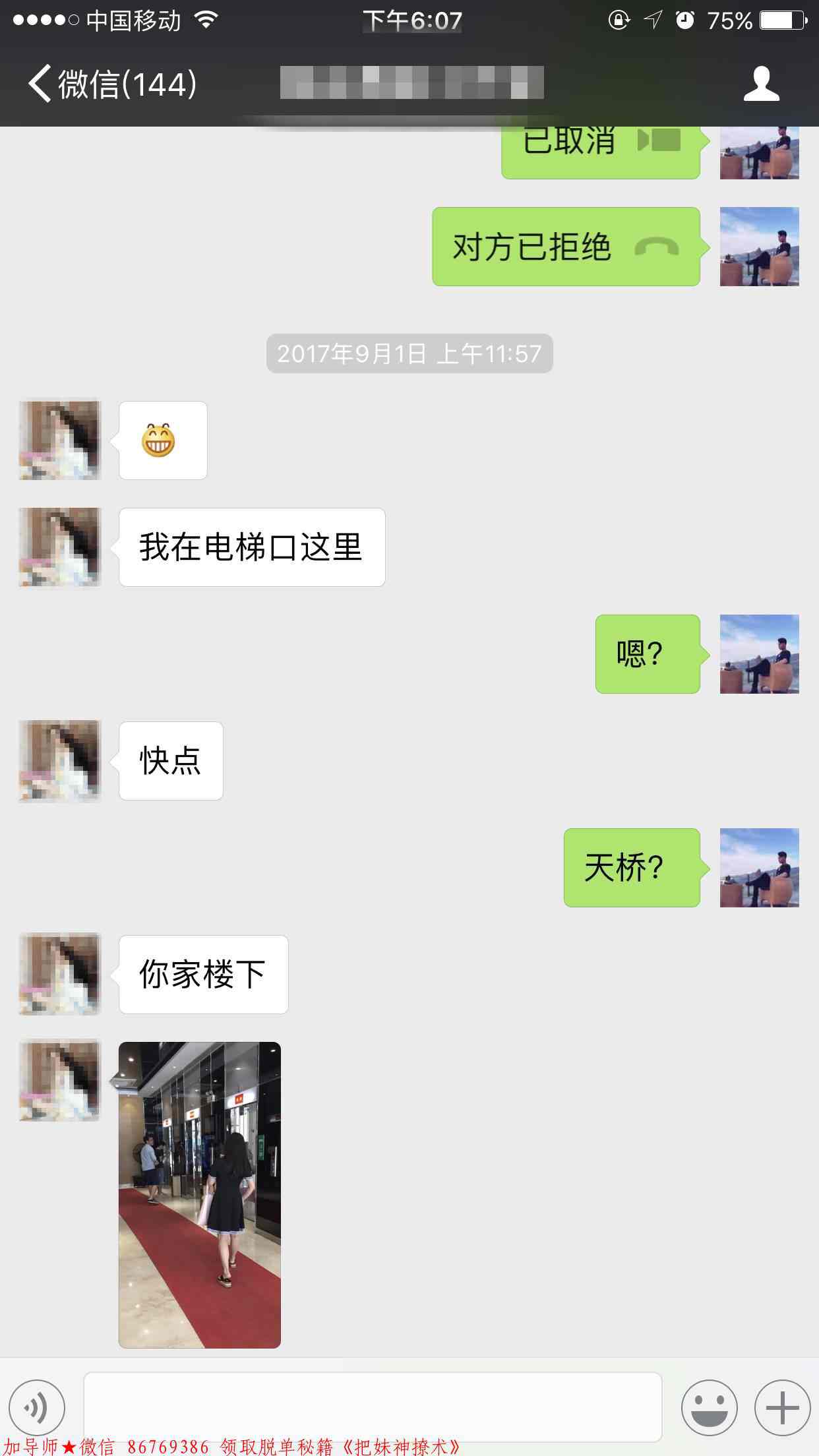Redial from the 对方已拒绝 call bubble

(x=566, y=247)
